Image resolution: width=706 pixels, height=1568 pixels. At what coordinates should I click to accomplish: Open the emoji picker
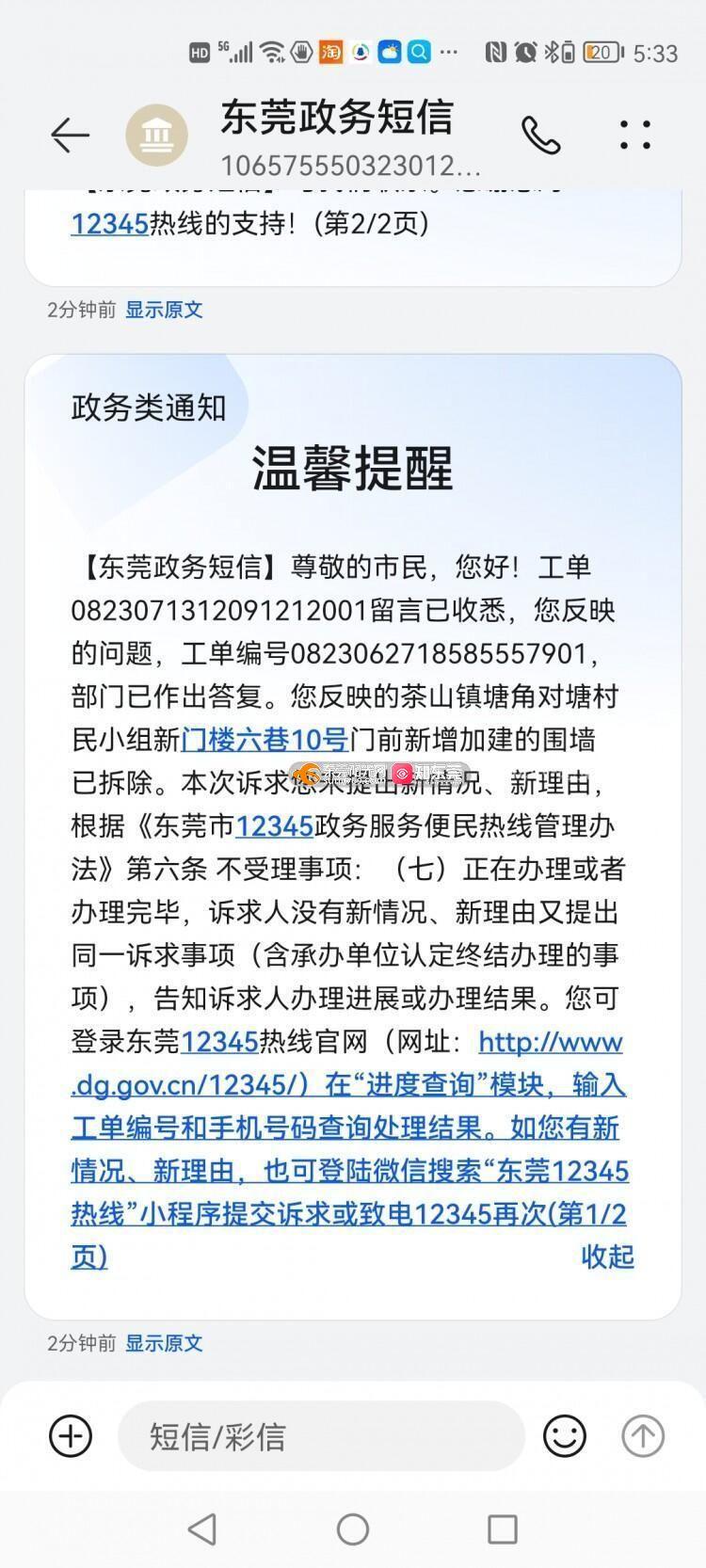click(x=565, y=1436)
